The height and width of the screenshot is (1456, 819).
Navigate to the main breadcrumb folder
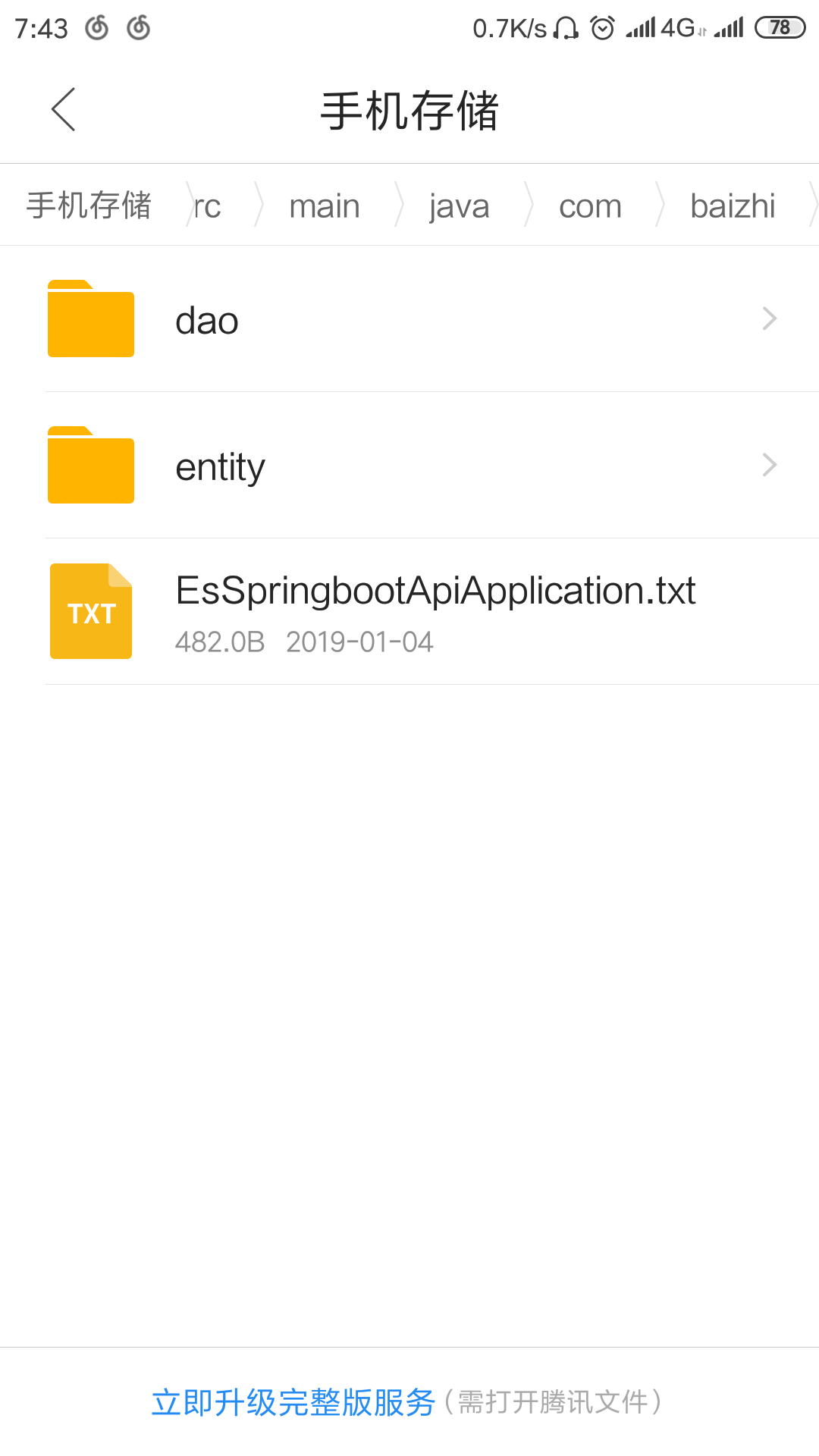coord(325,206)
